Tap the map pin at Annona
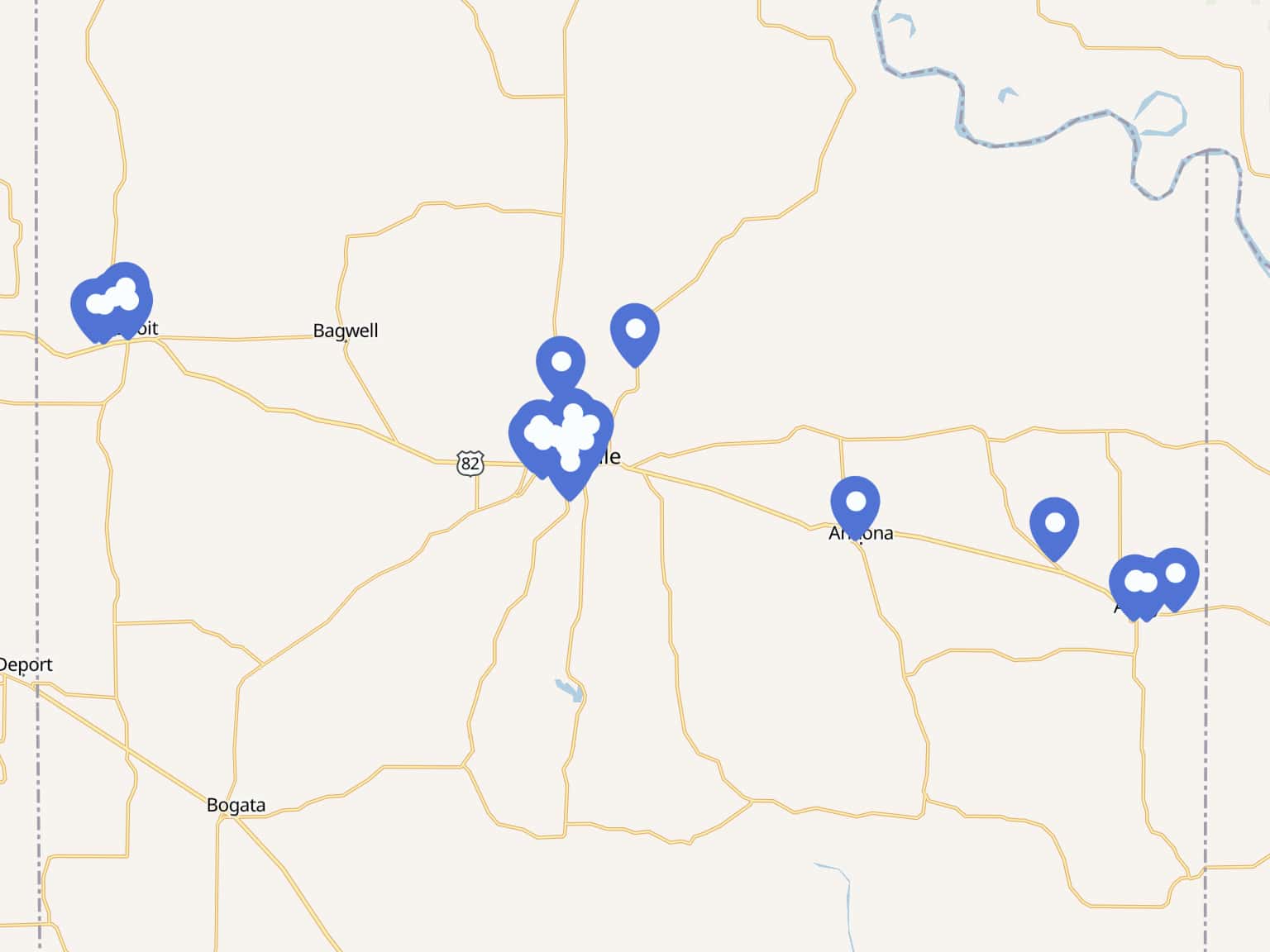Screen dimensions: 1270x952 pyautogui.click(x=855, y=503)
